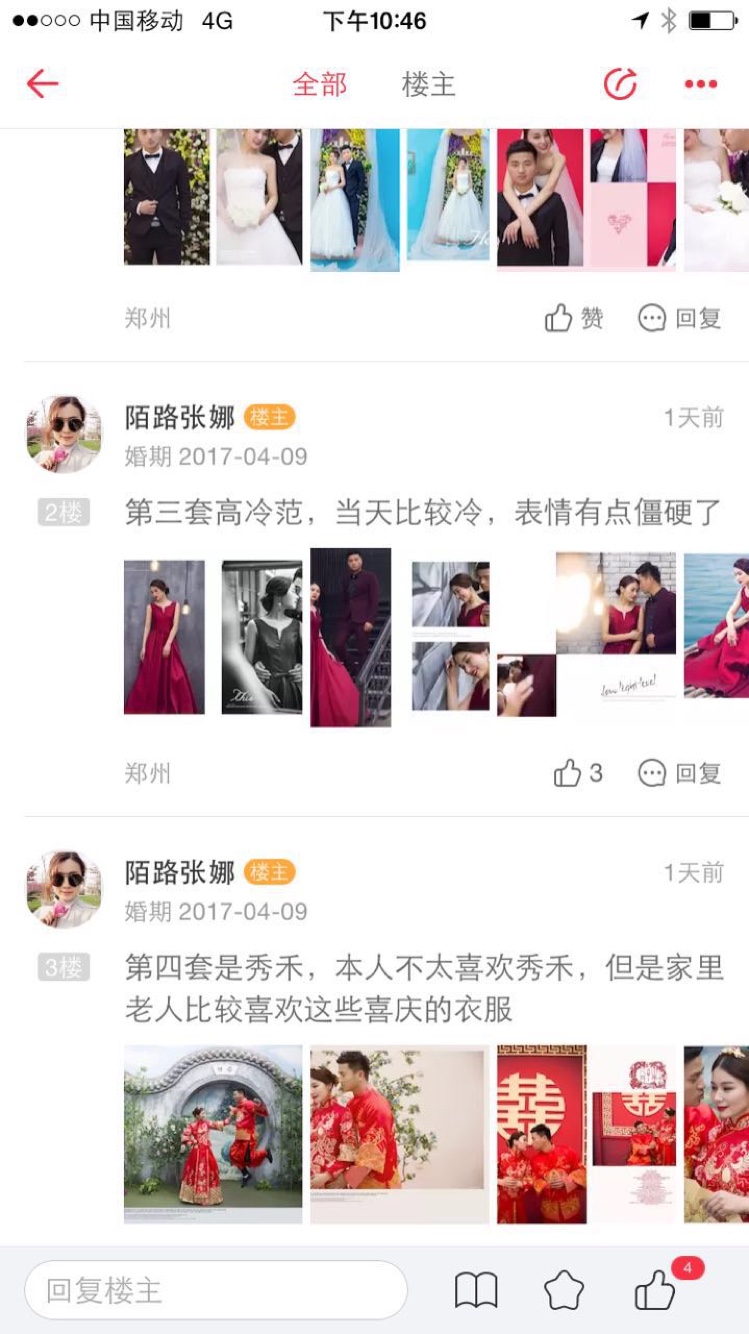
Task: Like the thread with bottom thumbs-up
Action: 655,1291
